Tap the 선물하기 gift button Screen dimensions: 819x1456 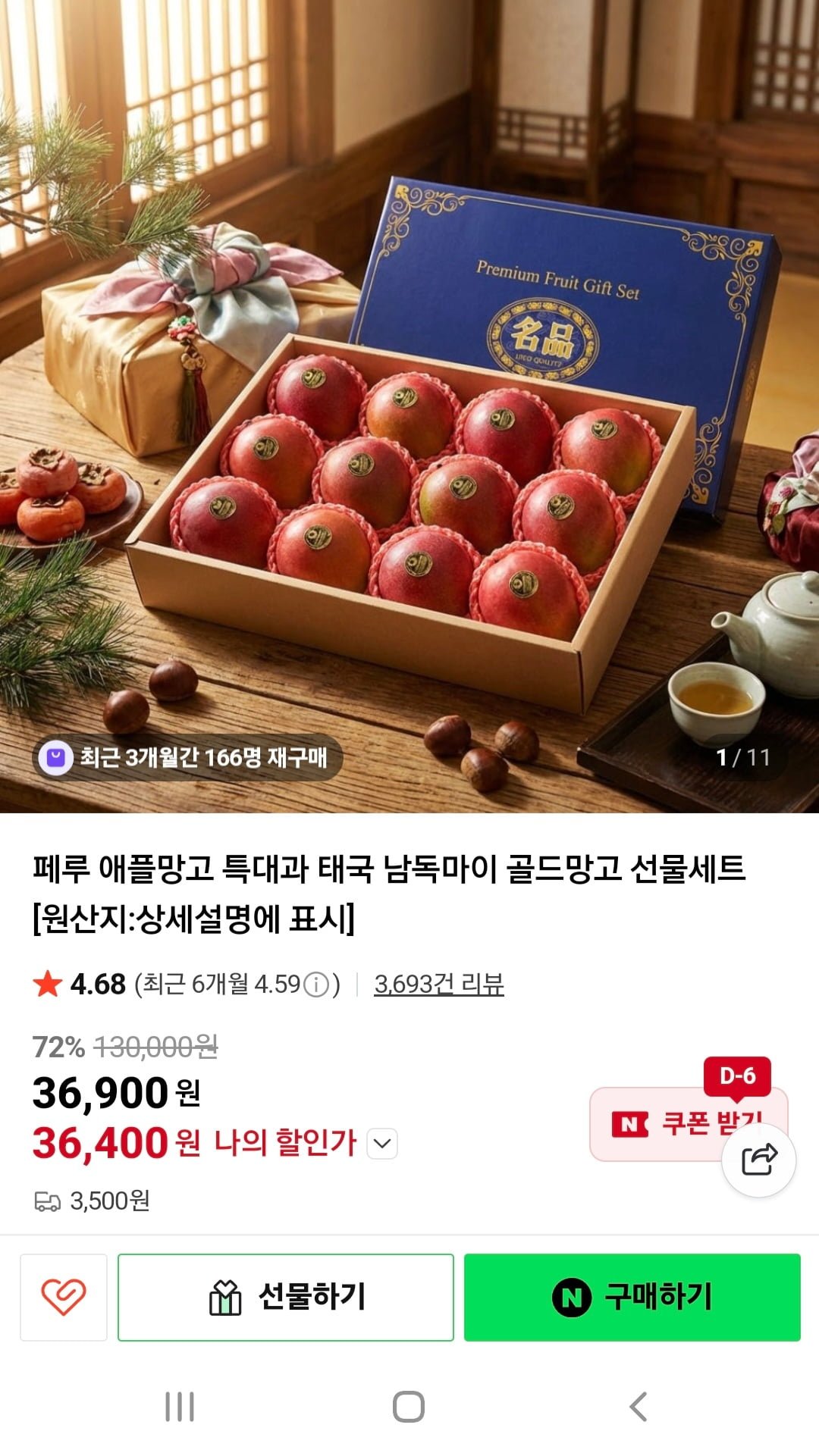point(286,1297)
